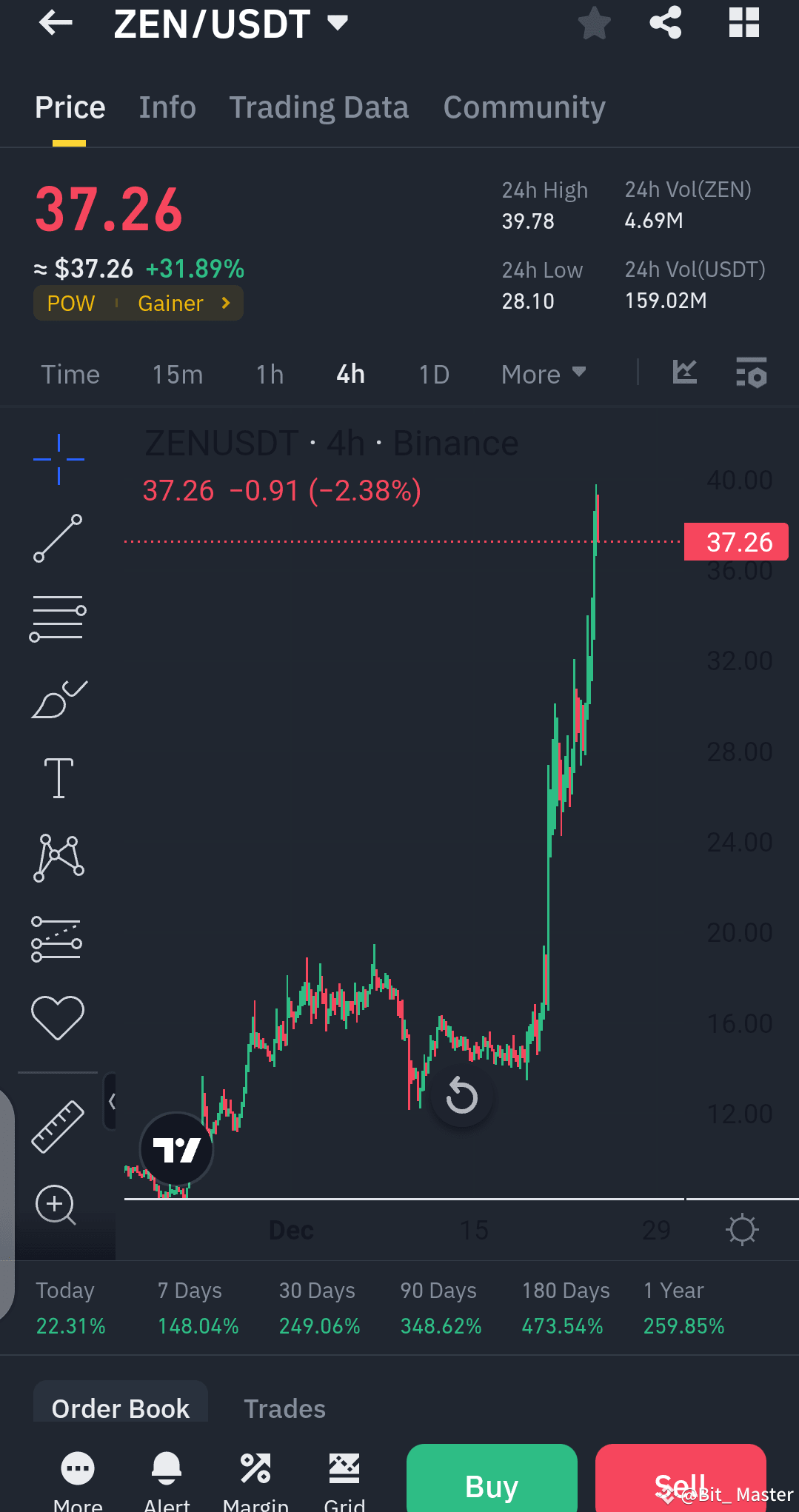Expand the More timeframe dropdown
The width and height of the screenshot is (799, 1512).
[543, 375]
